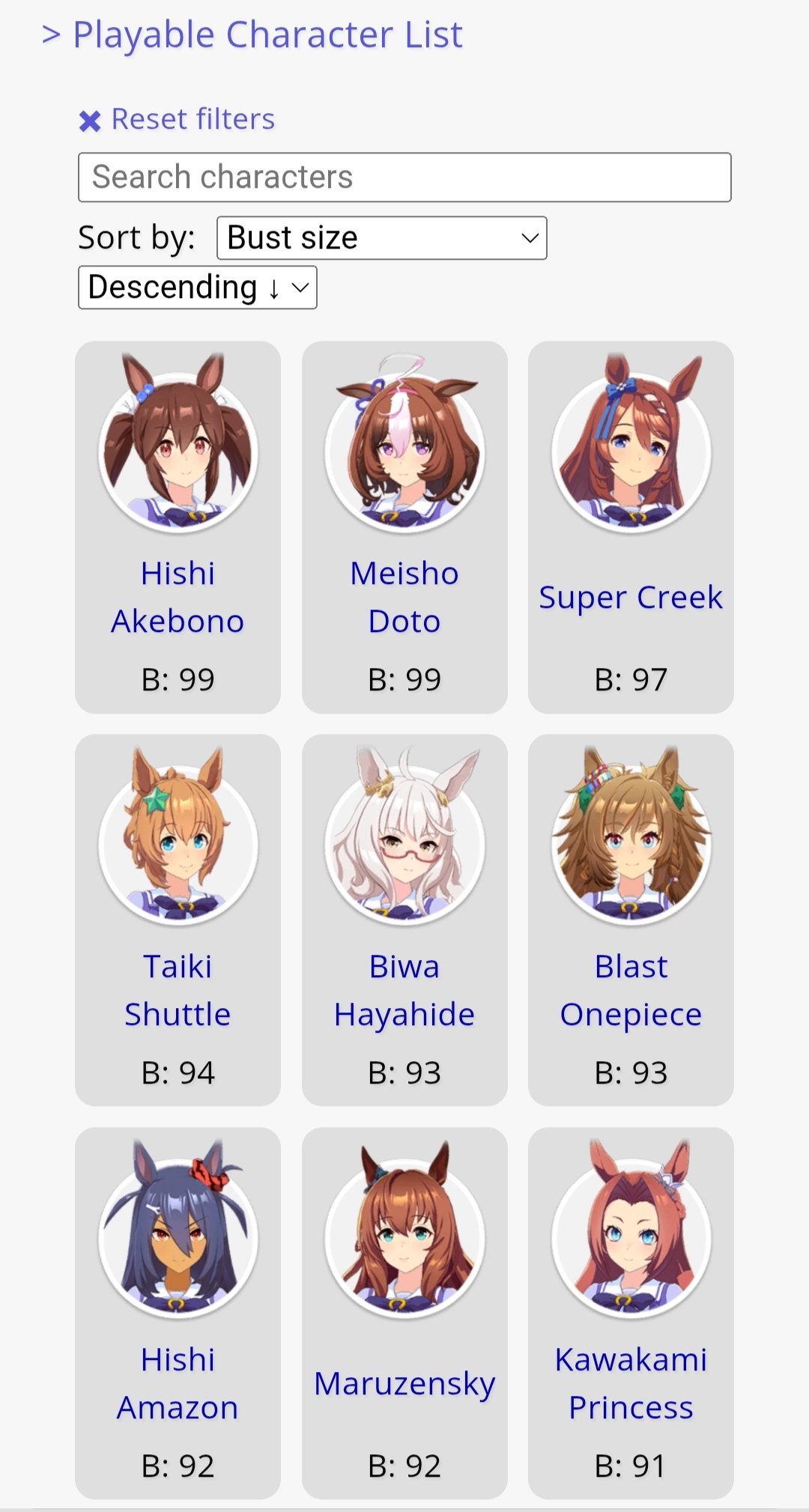
Task: View Blast Onepiece's profile
Action: [x=631, y=920]
